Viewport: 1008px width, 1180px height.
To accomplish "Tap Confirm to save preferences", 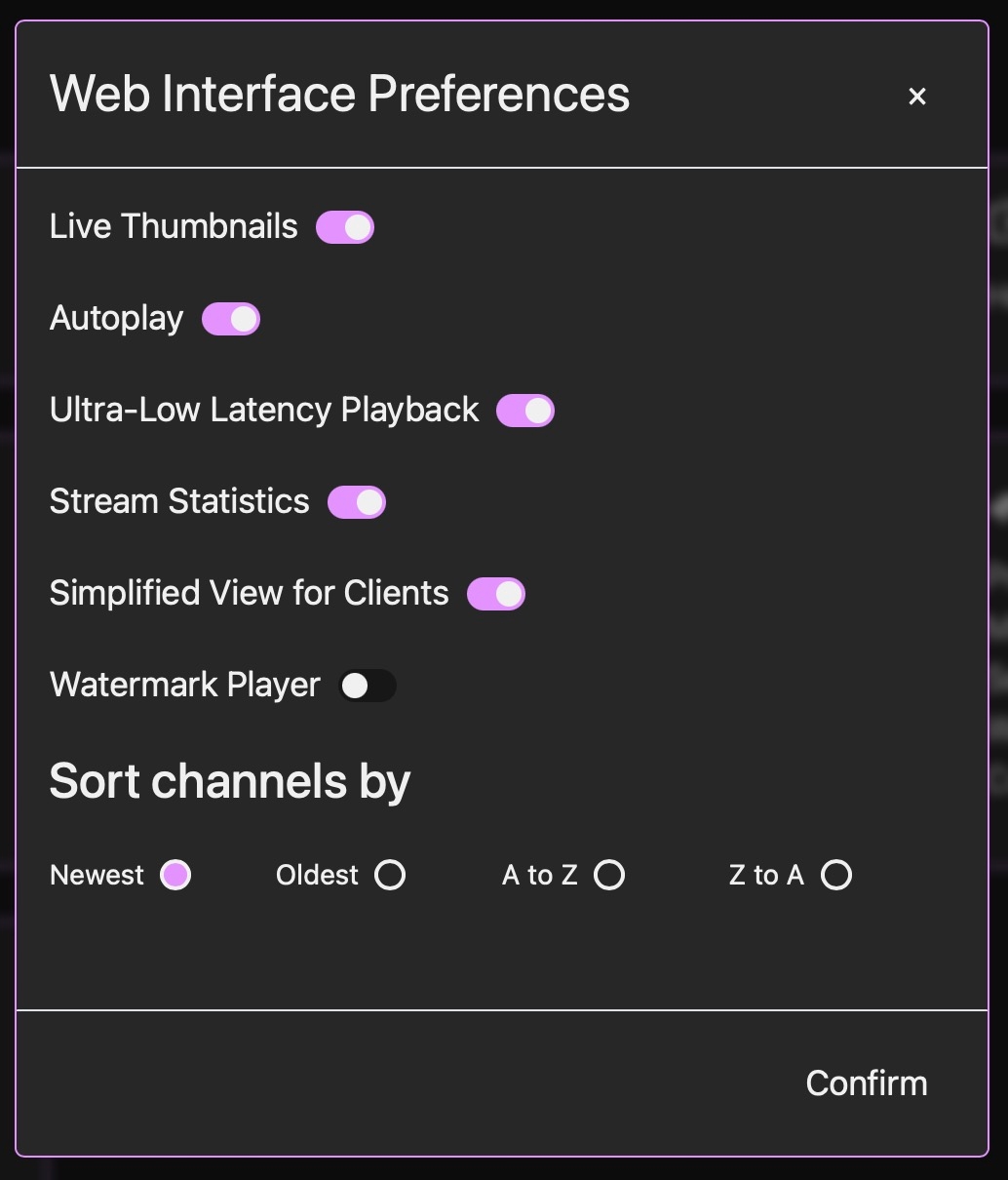I will [x=866, y=1083].
